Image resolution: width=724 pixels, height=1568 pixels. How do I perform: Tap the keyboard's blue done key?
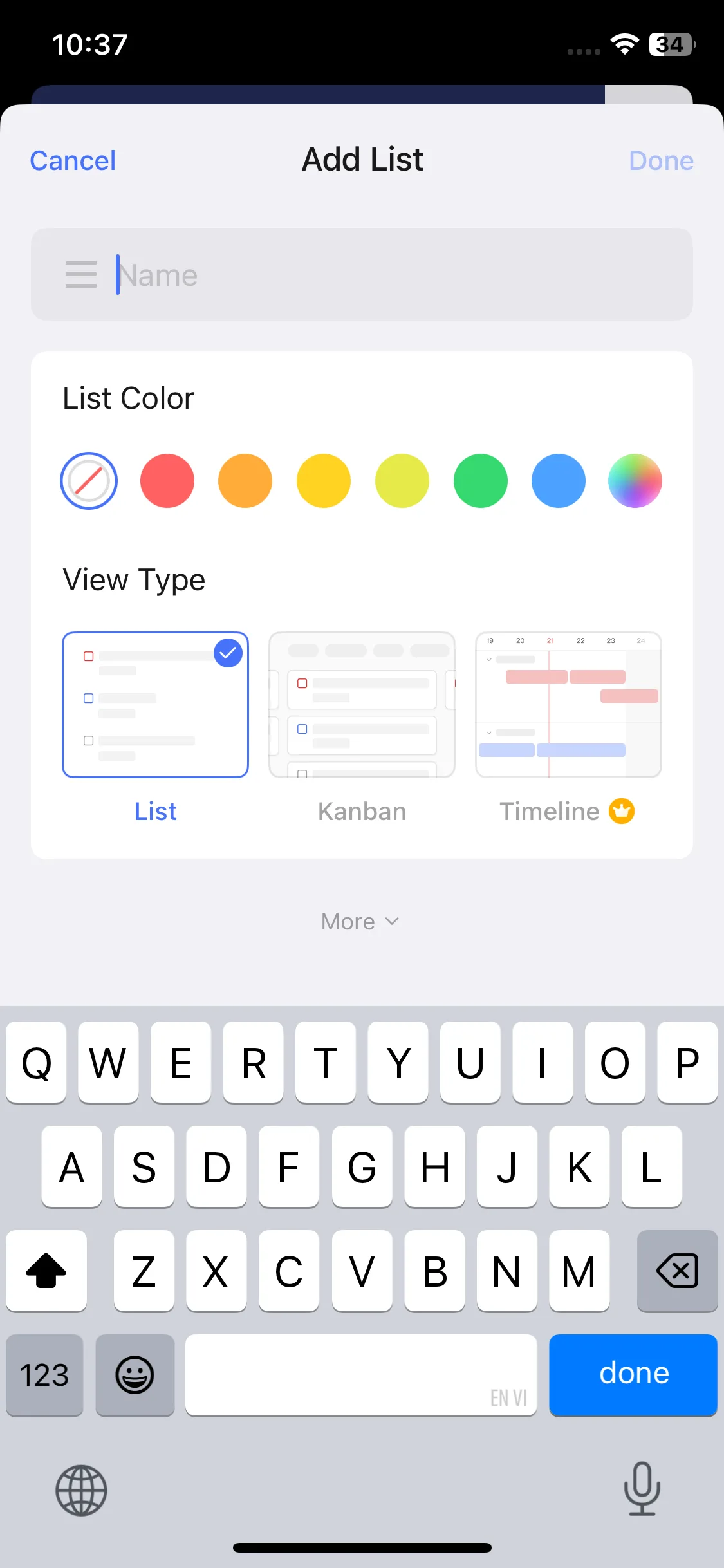[x=633, y=1375]
